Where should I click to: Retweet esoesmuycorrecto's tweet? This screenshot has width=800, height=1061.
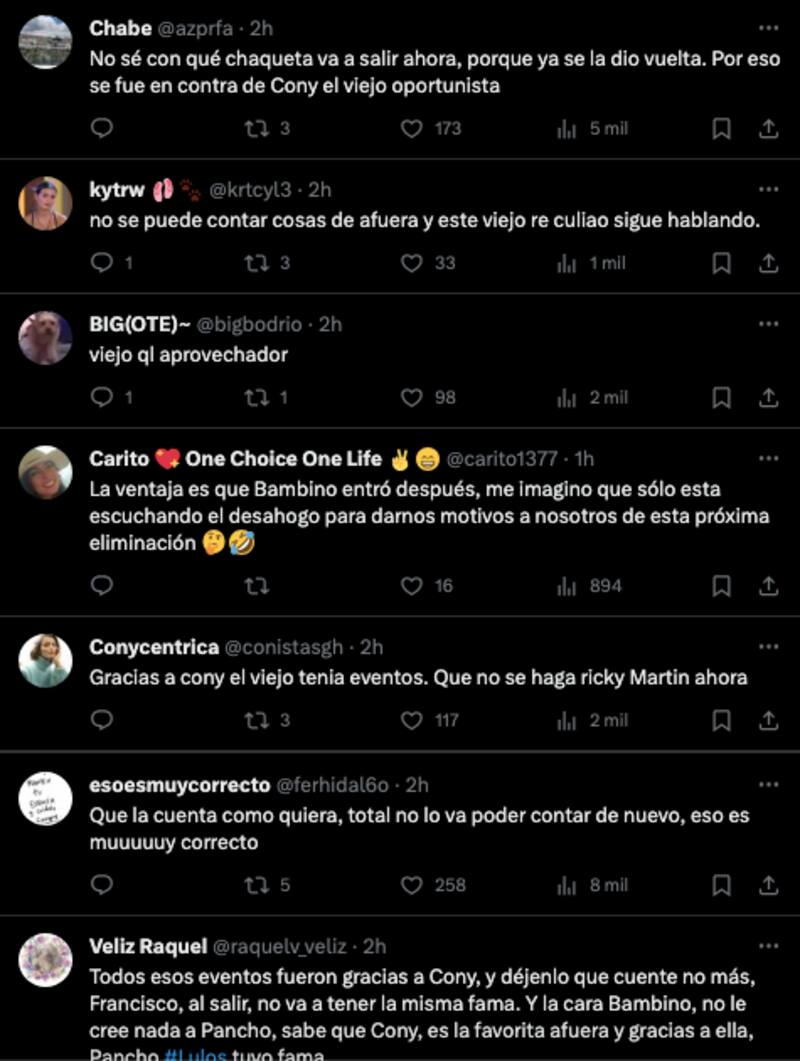click(257, 885)
